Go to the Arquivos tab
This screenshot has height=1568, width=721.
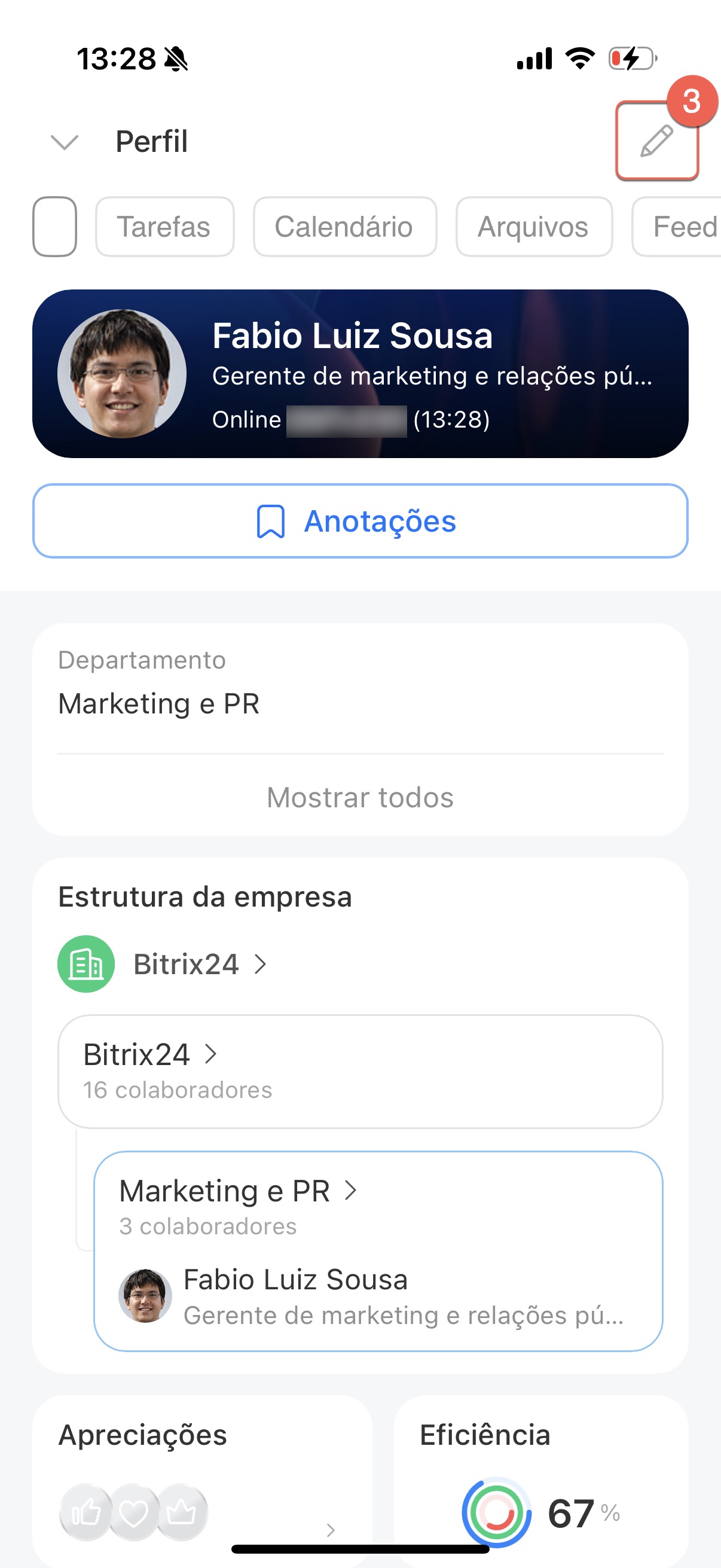(x=534, y=227)
